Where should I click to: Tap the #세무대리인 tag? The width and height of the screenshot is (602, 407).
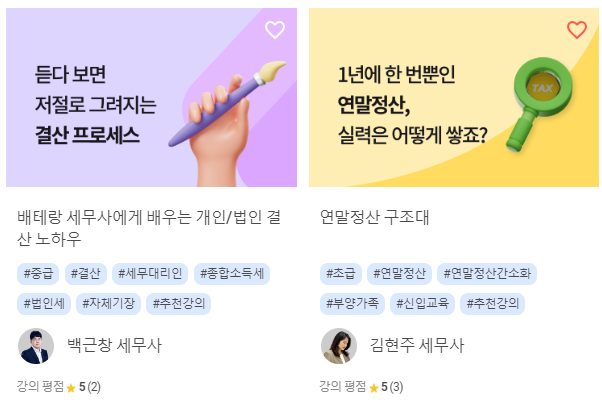(x=150, y=273)
